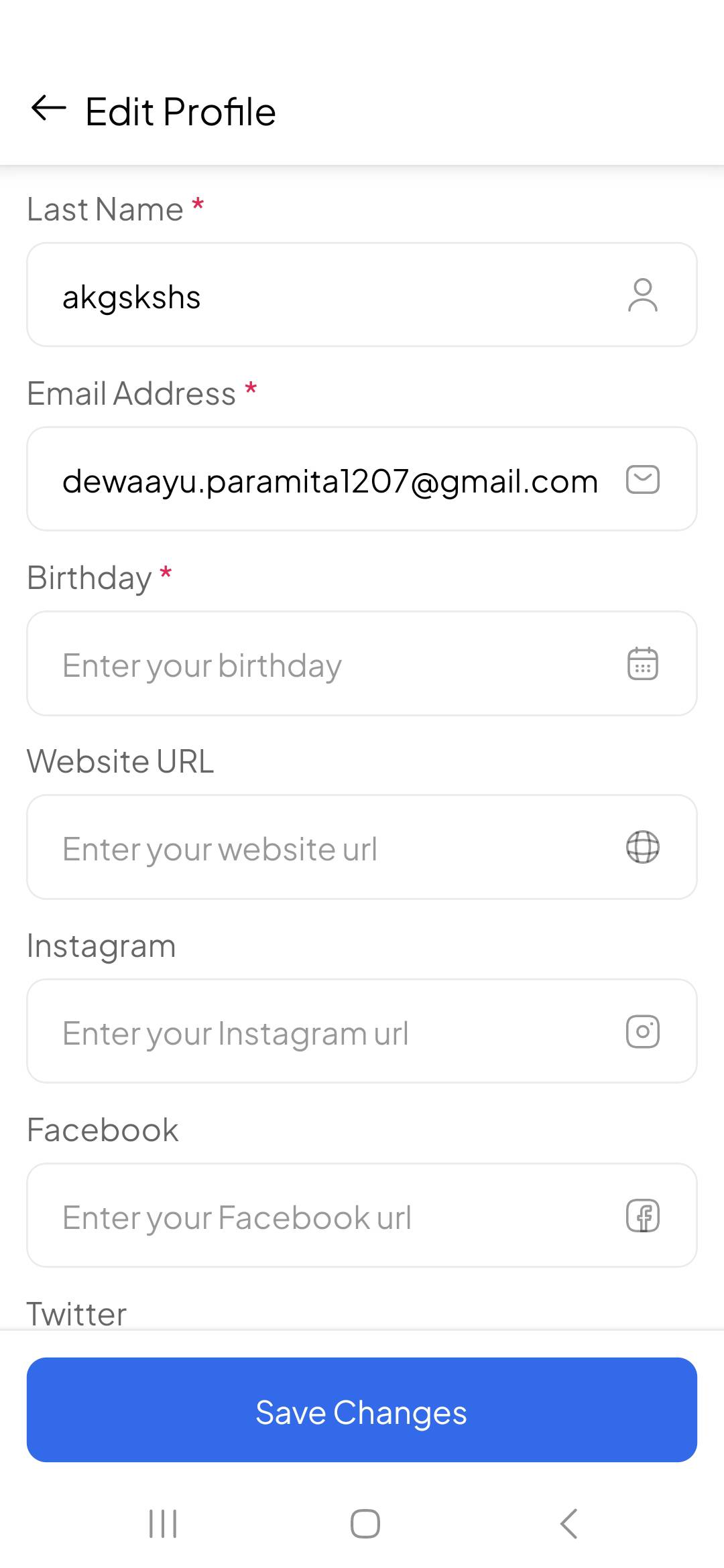Tap the Email Address field

pyautogui.click(x=328, y=480)
